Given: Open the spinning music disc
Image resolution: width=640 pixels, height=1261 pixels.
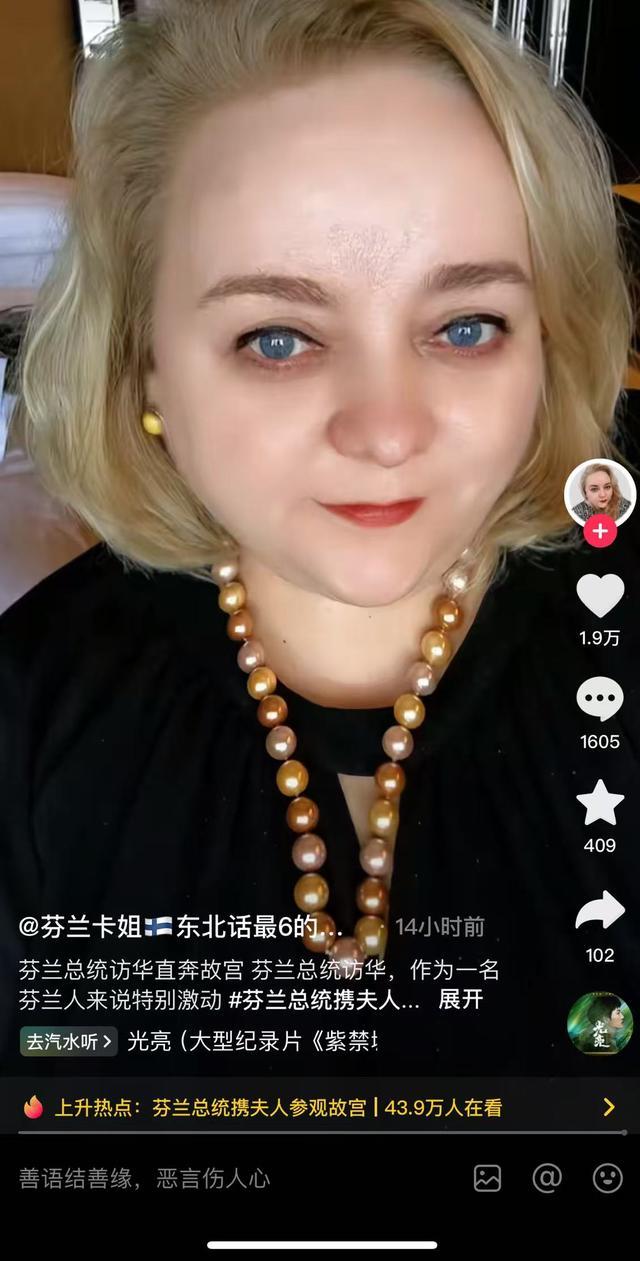Looking at the screenshot, I should click(x=600, y=1024).
